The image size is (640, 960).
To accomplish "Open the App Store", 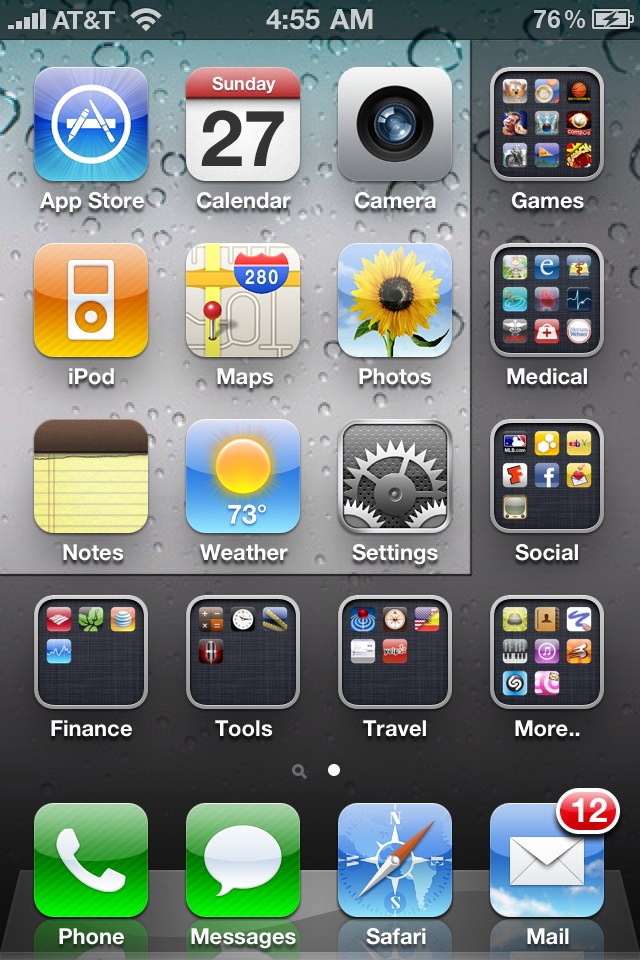I will point(91,124).
